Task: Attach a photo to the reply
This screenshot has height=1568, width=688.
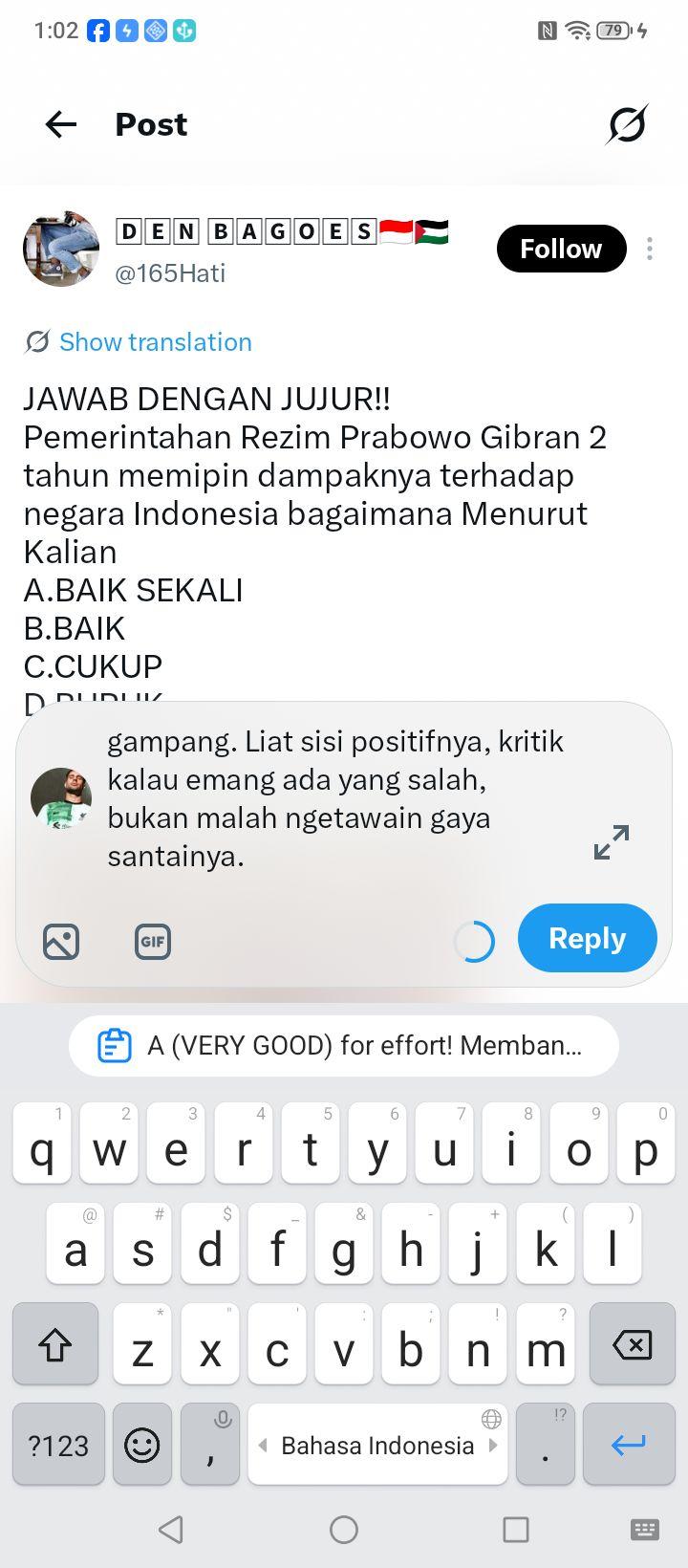Action: coord(61,942)
